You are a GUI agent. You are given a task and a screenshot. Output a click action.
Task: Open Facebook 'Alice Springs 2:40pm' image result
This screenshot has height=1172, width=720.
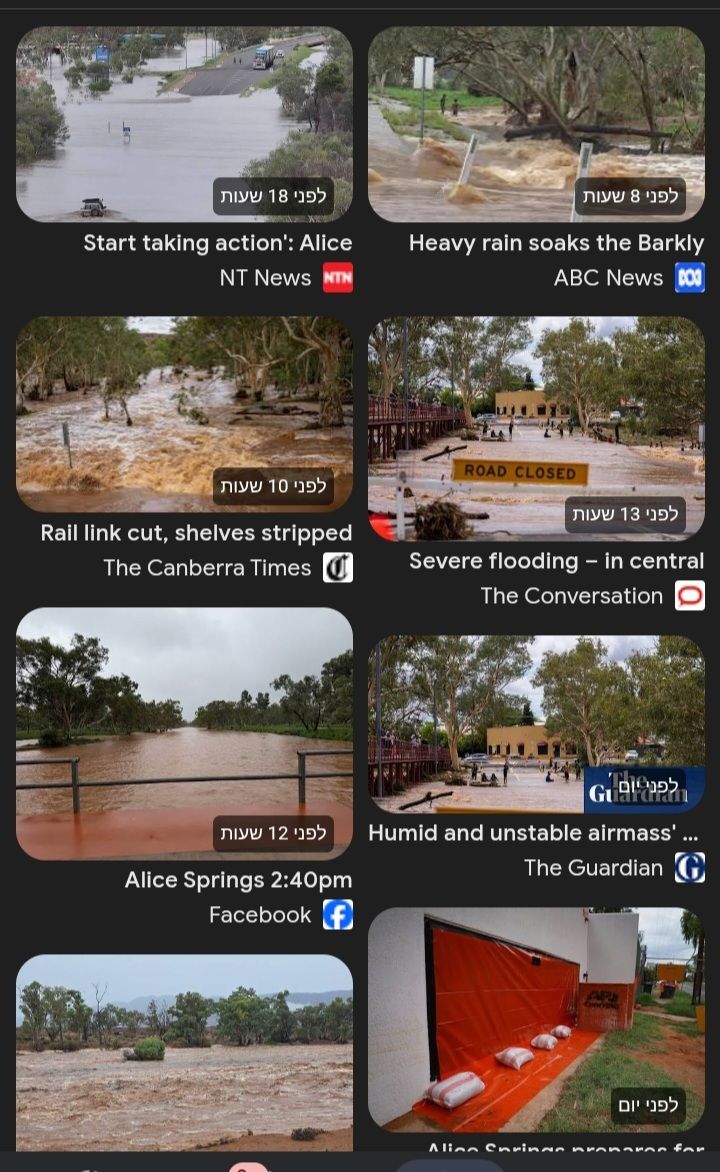[x=184, y=733]
